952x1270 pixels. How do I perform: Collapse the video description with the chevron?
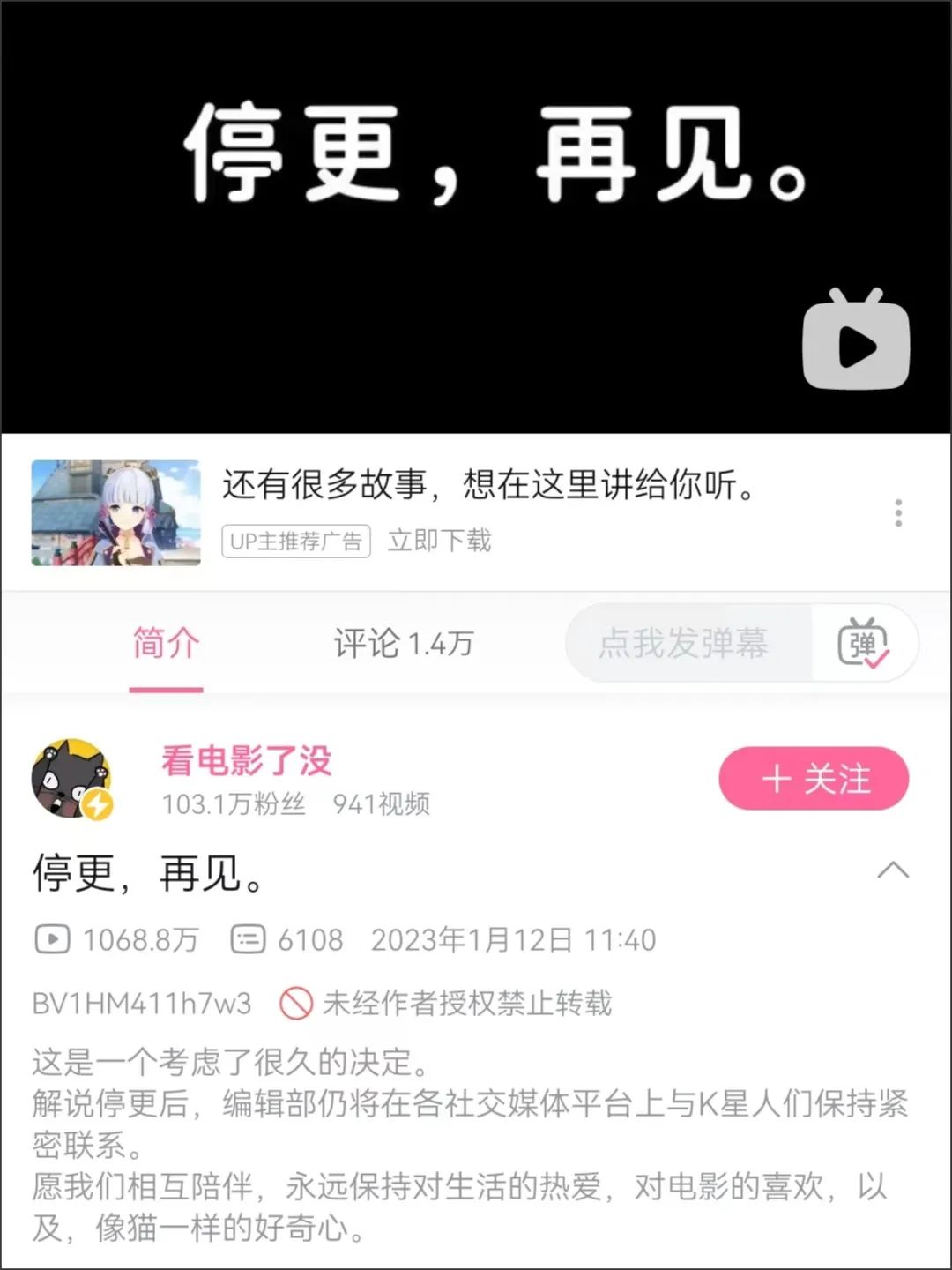(x=893, y=870)
